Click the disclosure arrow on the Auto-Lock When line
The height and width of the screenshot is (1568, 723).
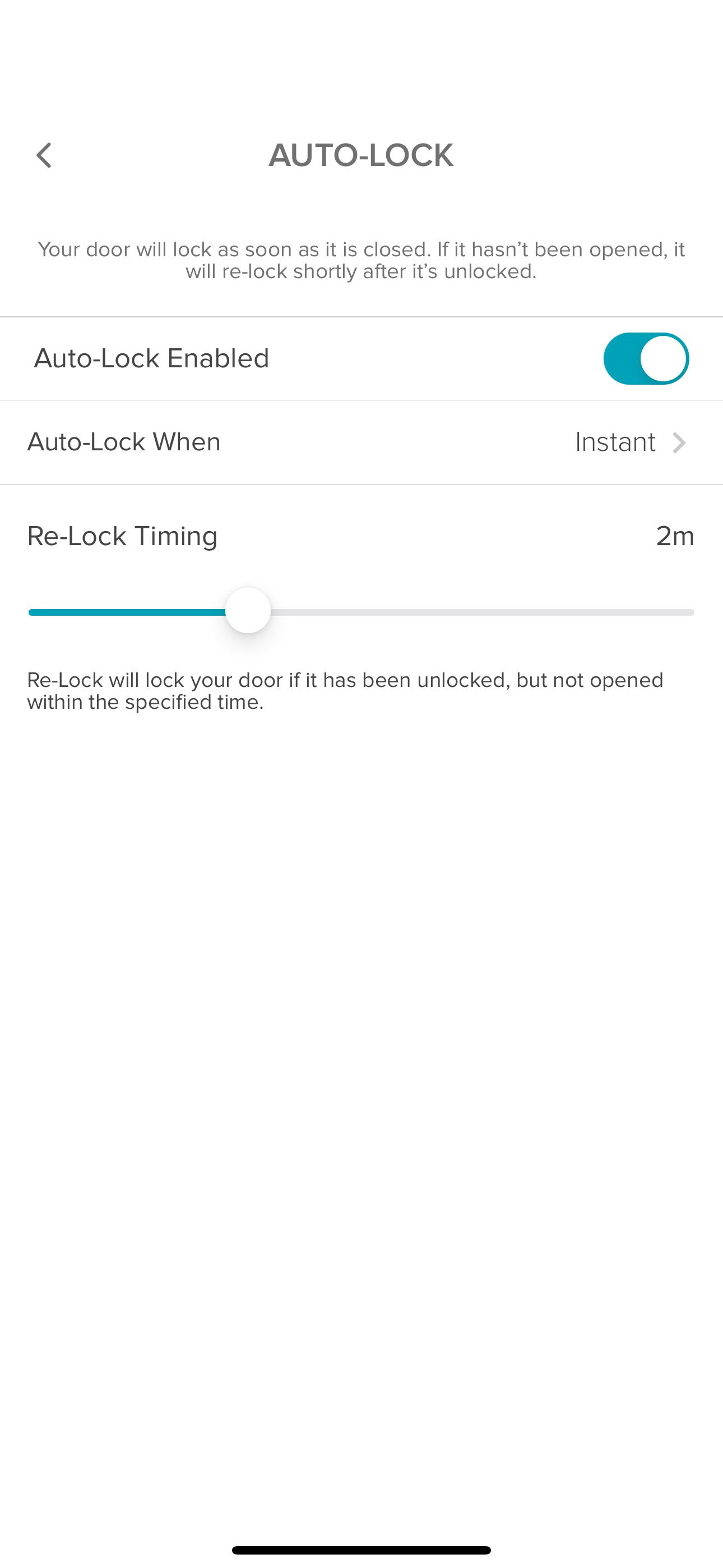tap(680, 442)
